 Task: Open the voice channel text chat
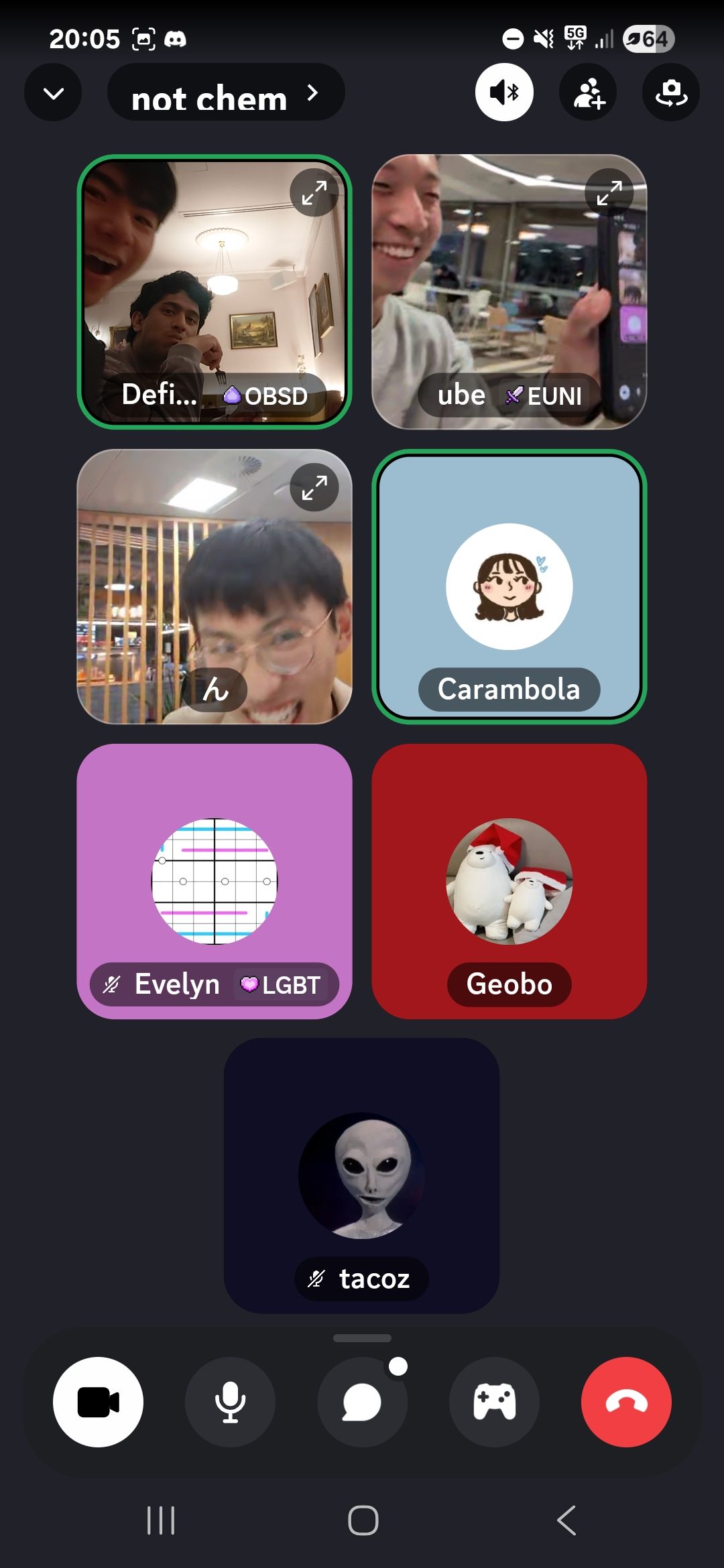click(362, 1402)
